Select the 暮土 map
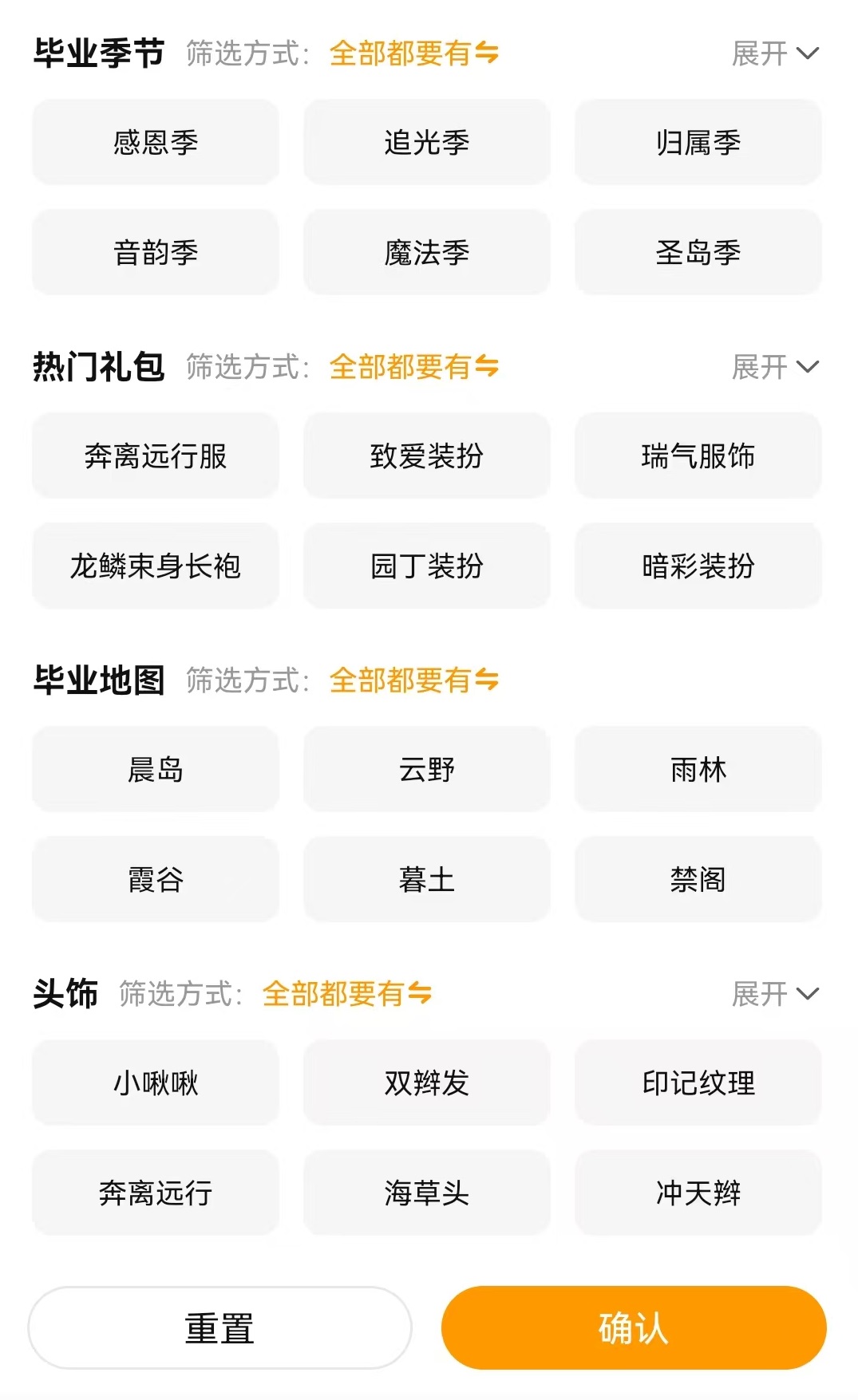The width and height of the screenshot is (858, 1400). click(x=426, y=880)
